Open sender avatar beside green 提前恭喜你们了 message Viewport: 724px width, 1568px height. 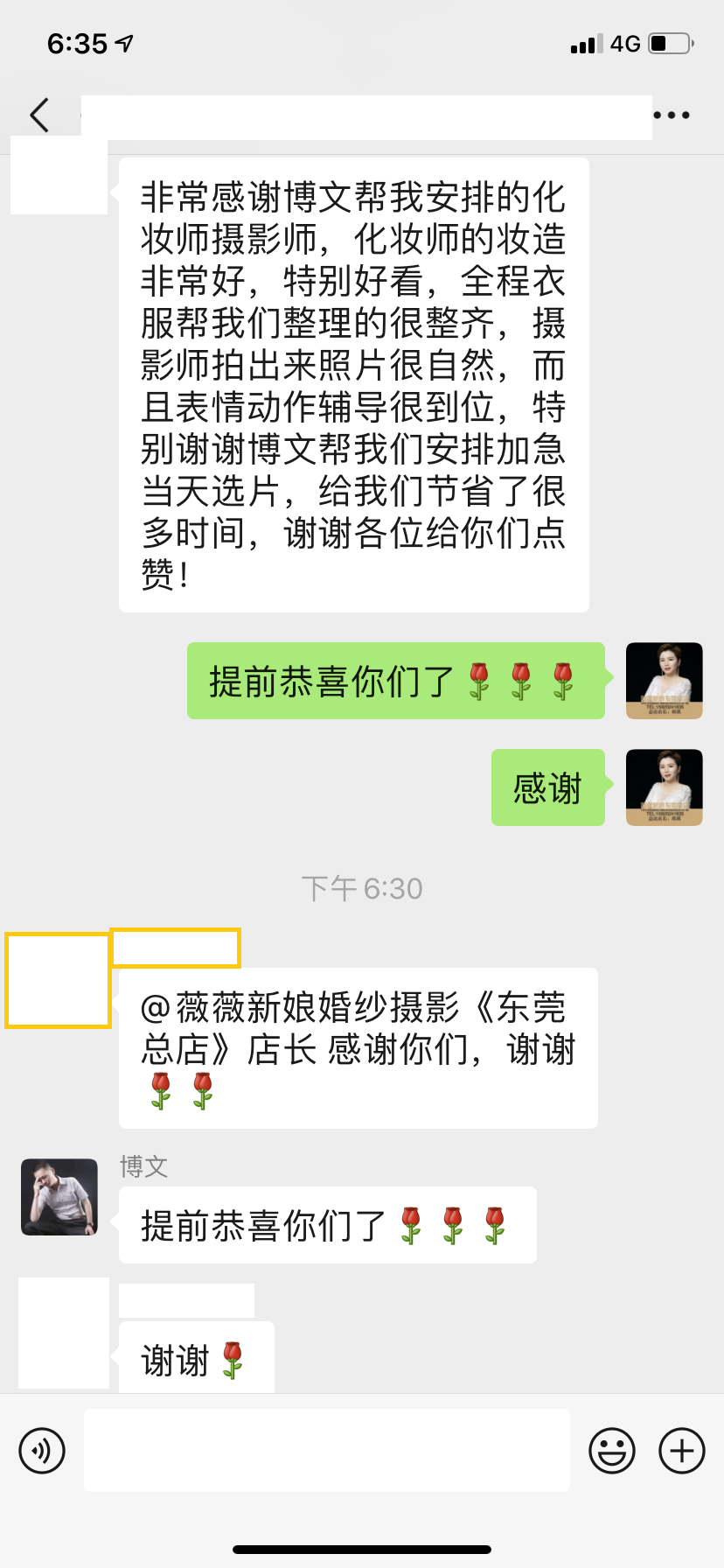(x=665, y=681)
